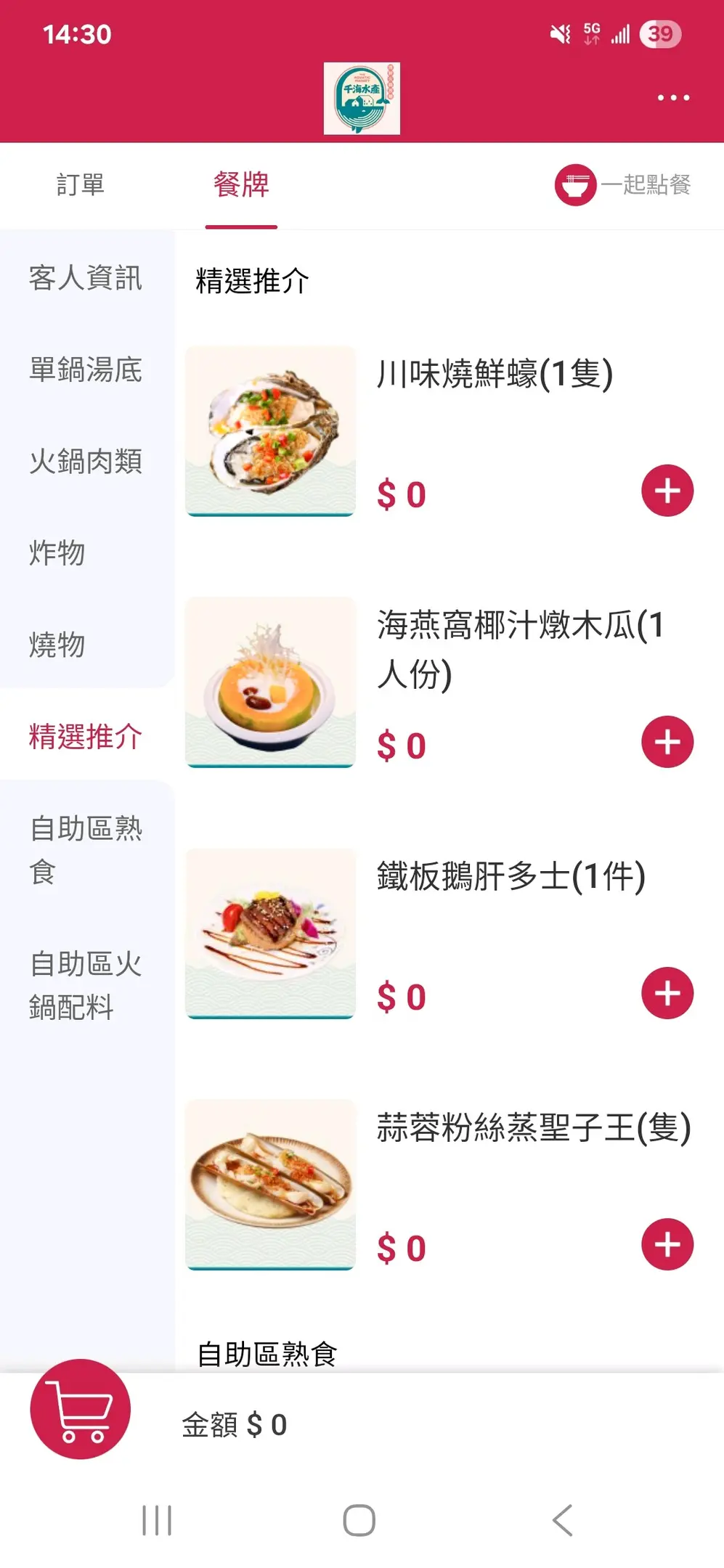The image size is (724, 1568).
Task: Open the 客人資訊 category
Action: pyautogui.click(x=86, y=277)
